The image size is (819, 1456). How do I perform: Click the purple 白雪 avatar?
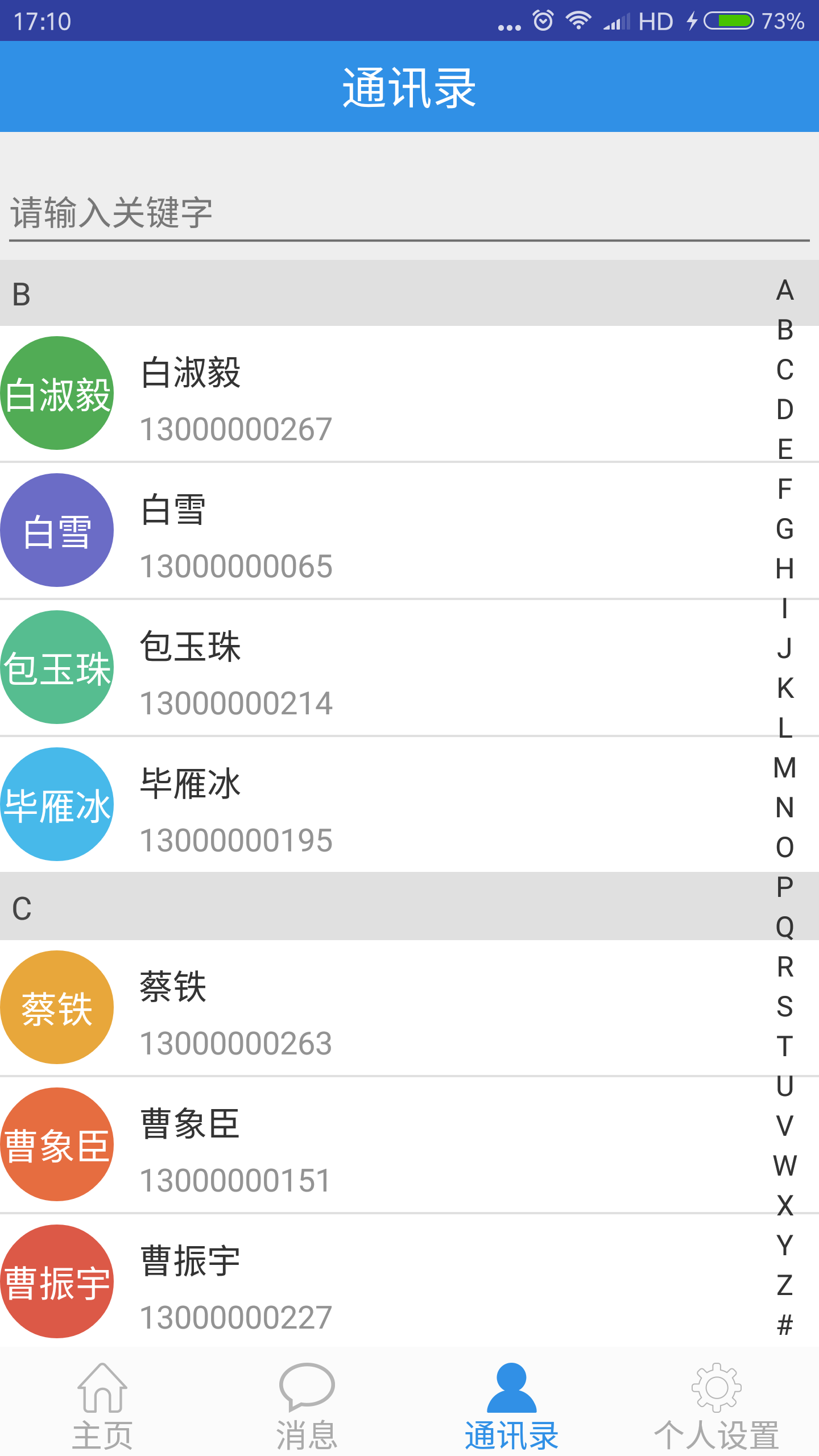point(57,529)
